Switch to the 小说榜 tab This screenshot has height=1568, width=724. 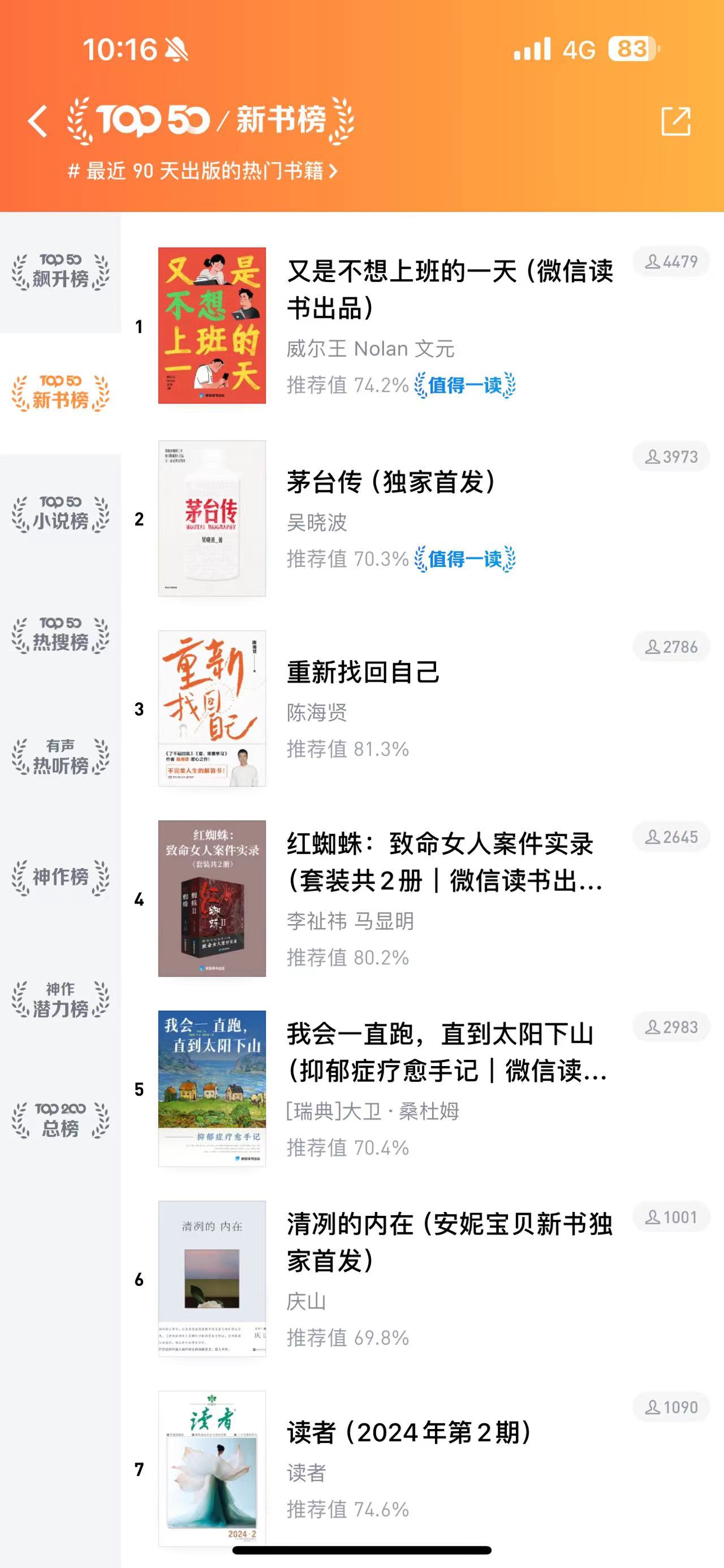[61, 514]
